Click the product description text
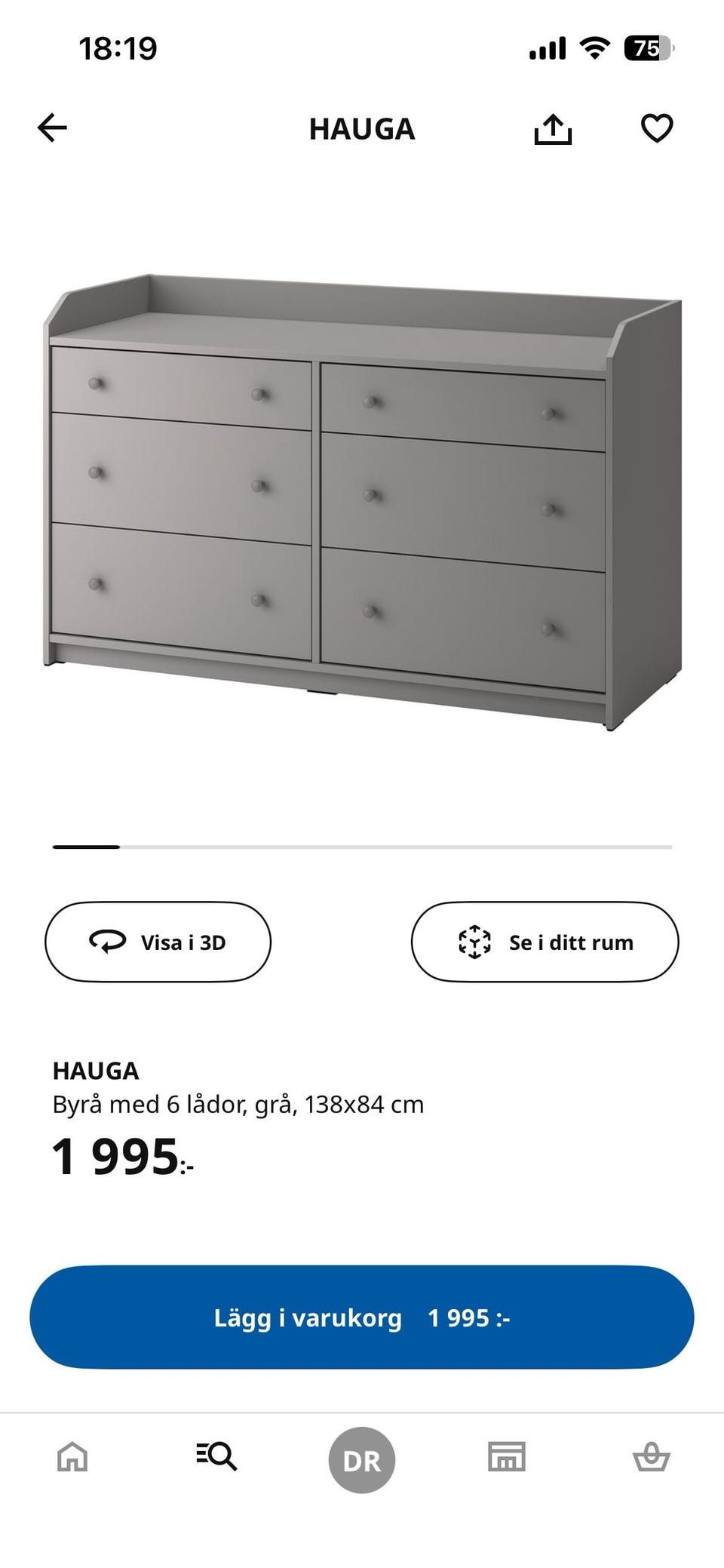724x1568 pixels. pos(238,1104)
